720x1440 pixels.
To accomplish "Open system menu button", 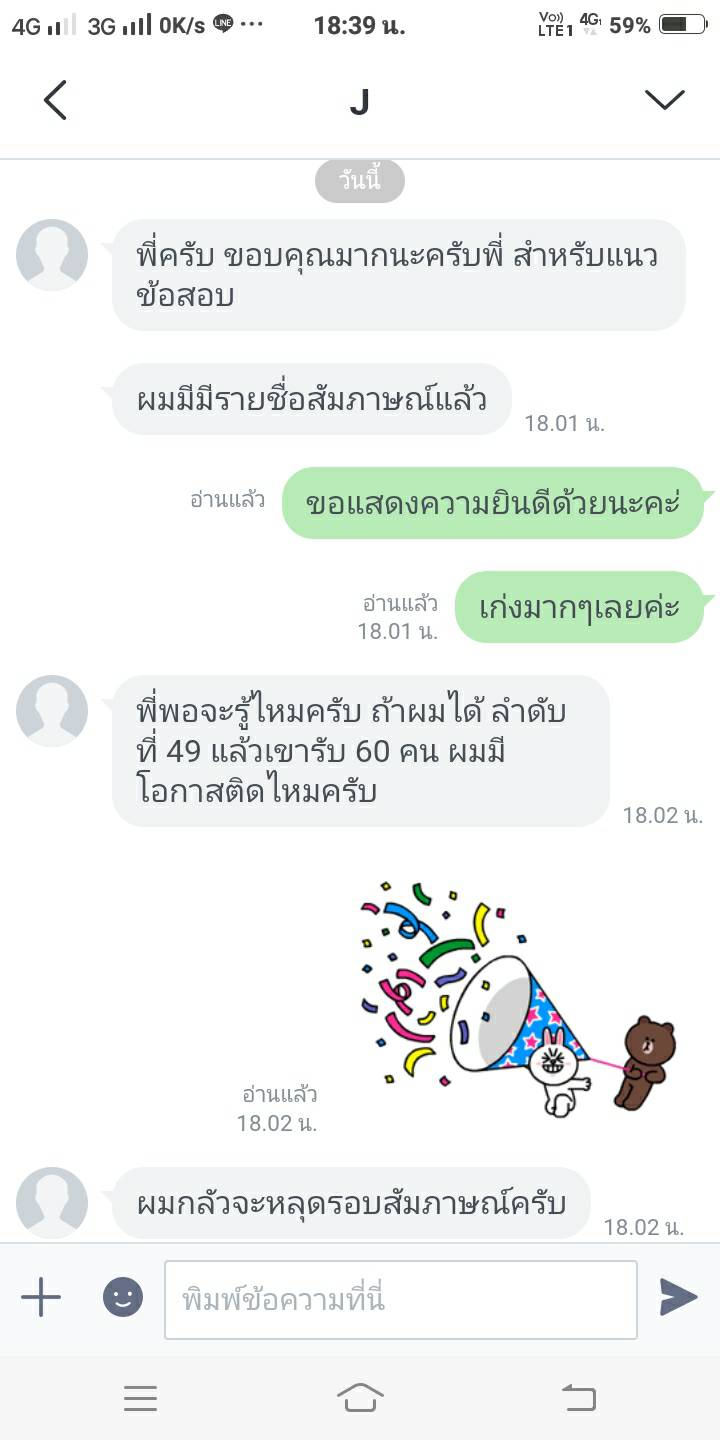I will (x=140, y=1397).
